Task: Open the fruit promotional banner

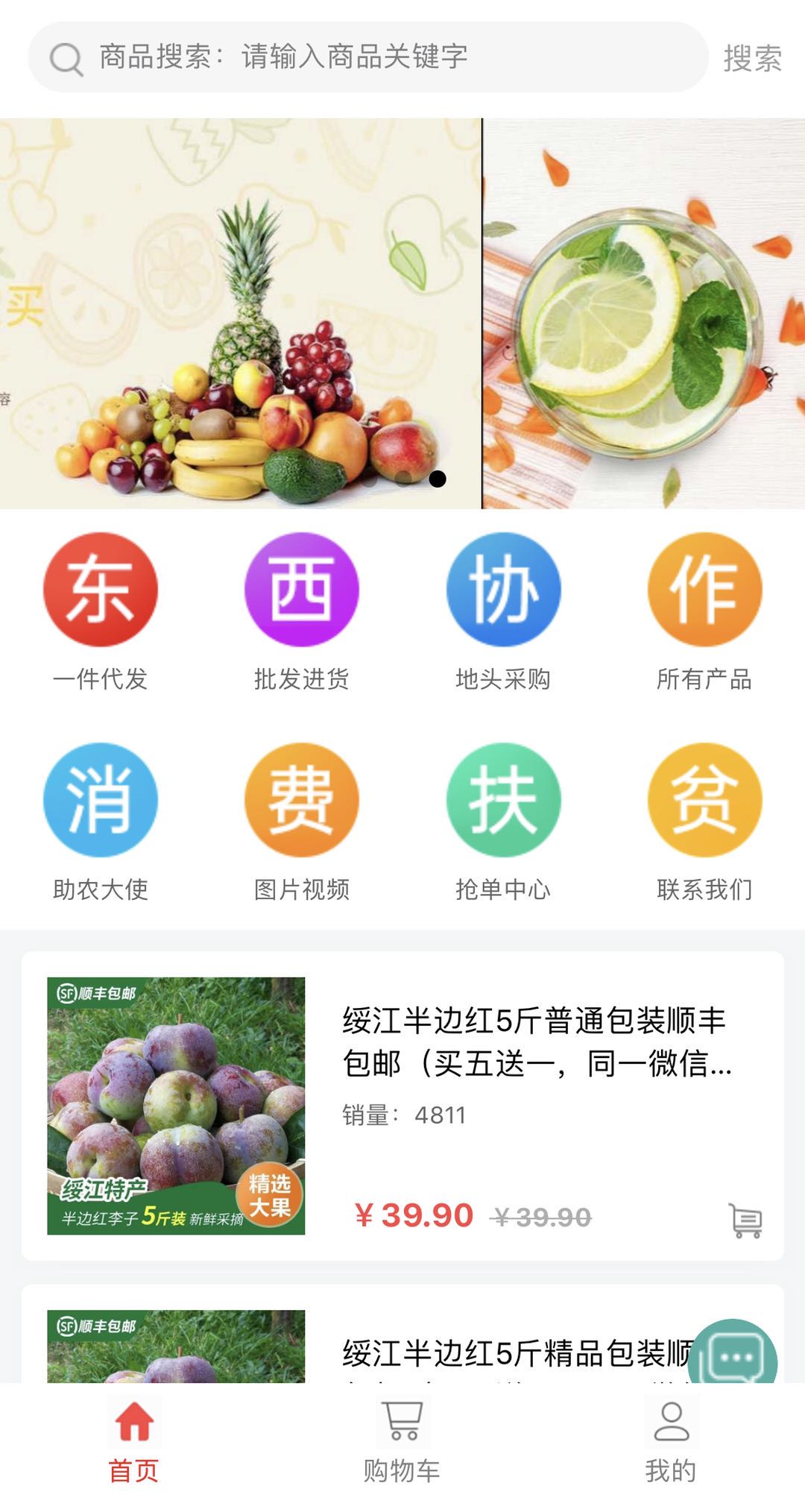Action: point(240,313)
